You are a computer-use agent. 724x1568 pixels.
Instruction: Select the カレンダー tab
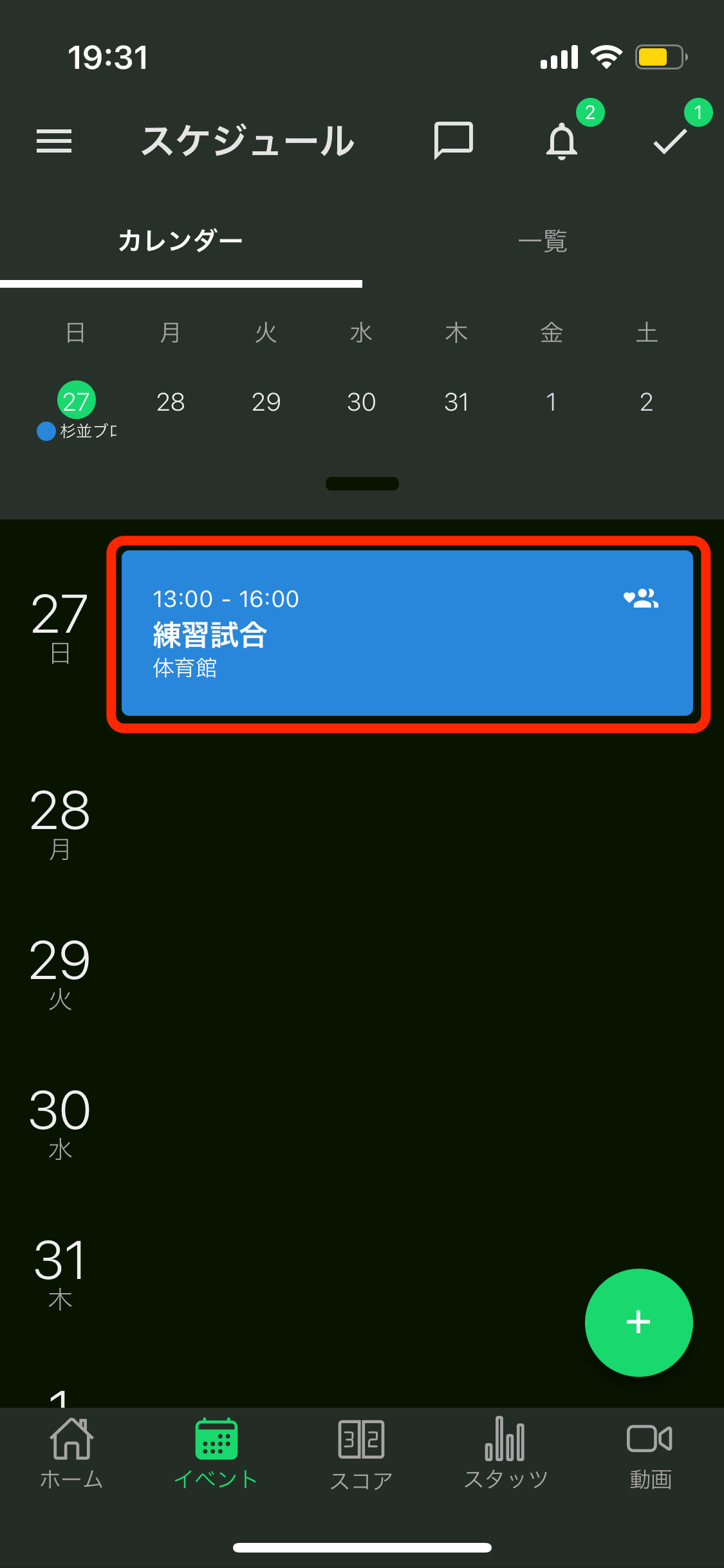(180, 241)
